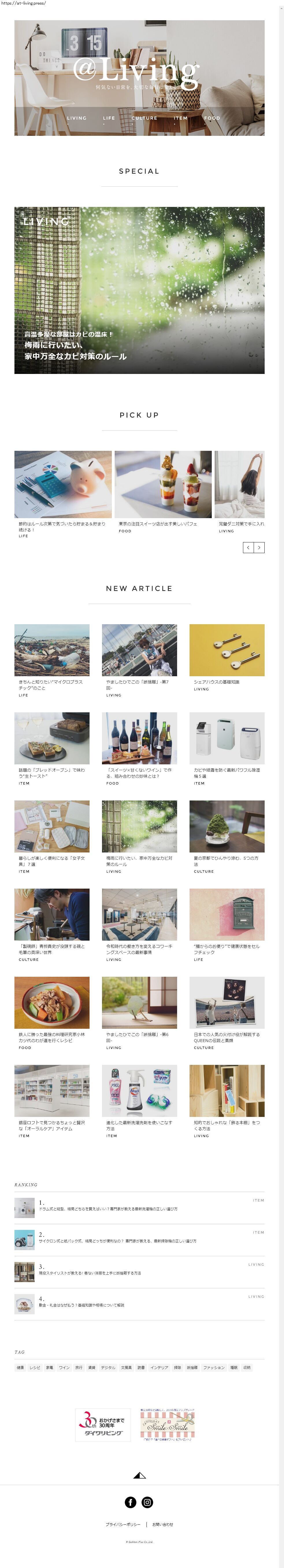
Task: Show the previous Pick Up slide
Action: click(248, 547)
